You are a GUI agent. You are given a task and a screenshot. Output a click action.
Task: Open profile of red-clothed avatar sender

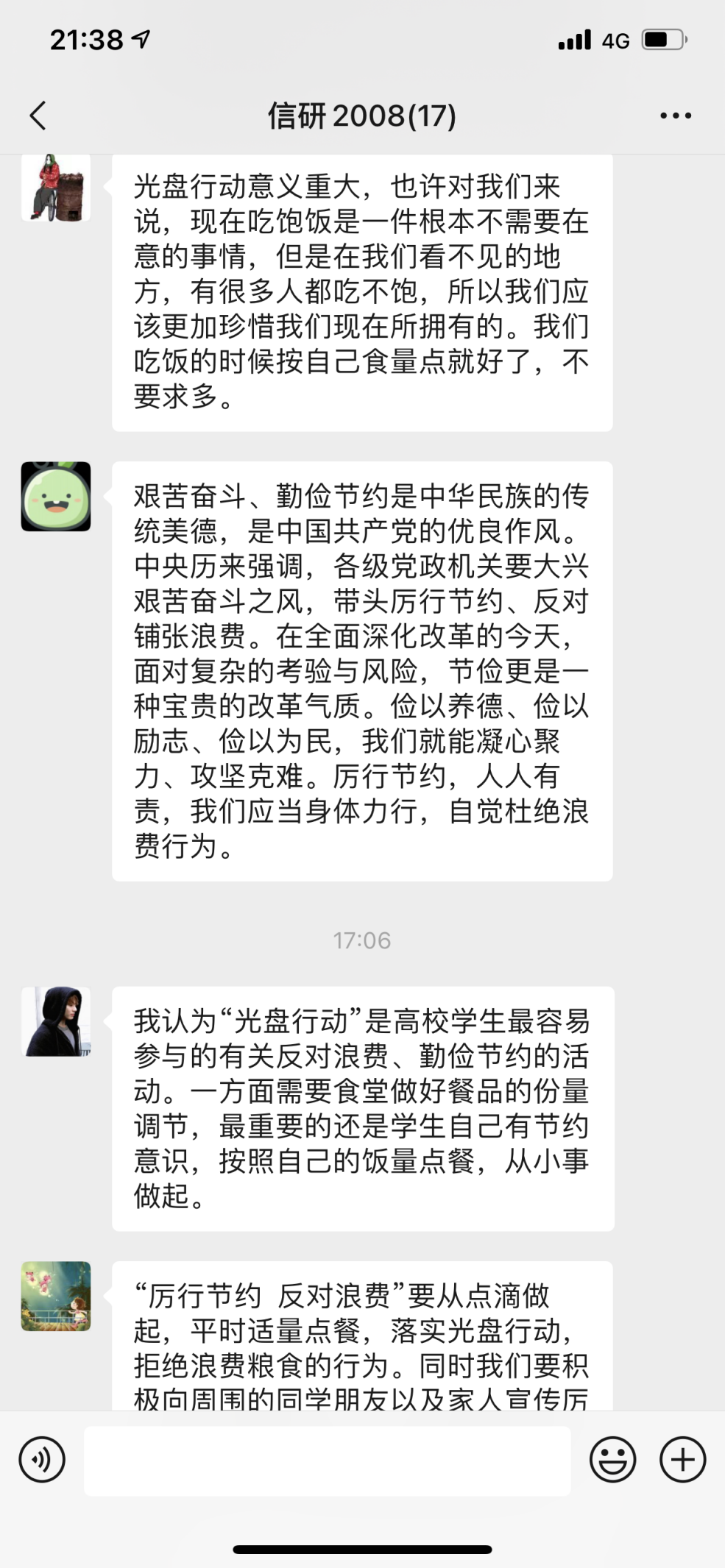pyautogui.click(x=56, y=188)
